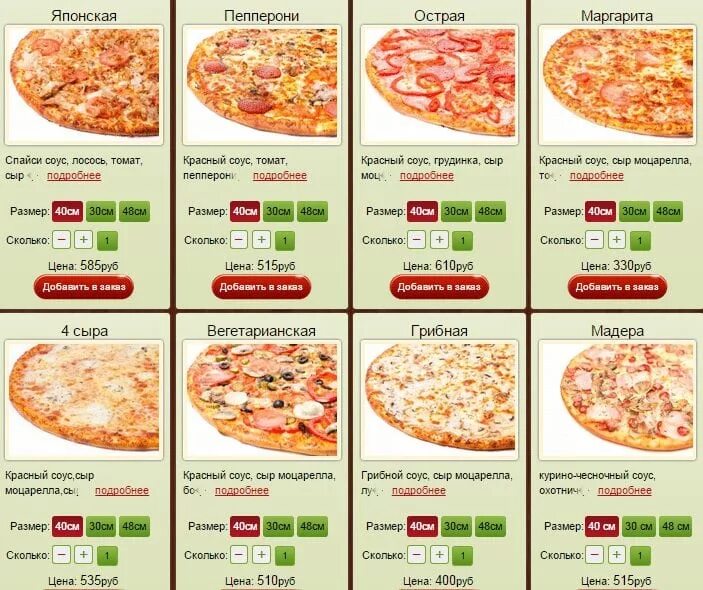The width and height of the screenshot is (703, 590).
Task: Open the Вегетарианская pizza picture
Action: click(261, 397)
